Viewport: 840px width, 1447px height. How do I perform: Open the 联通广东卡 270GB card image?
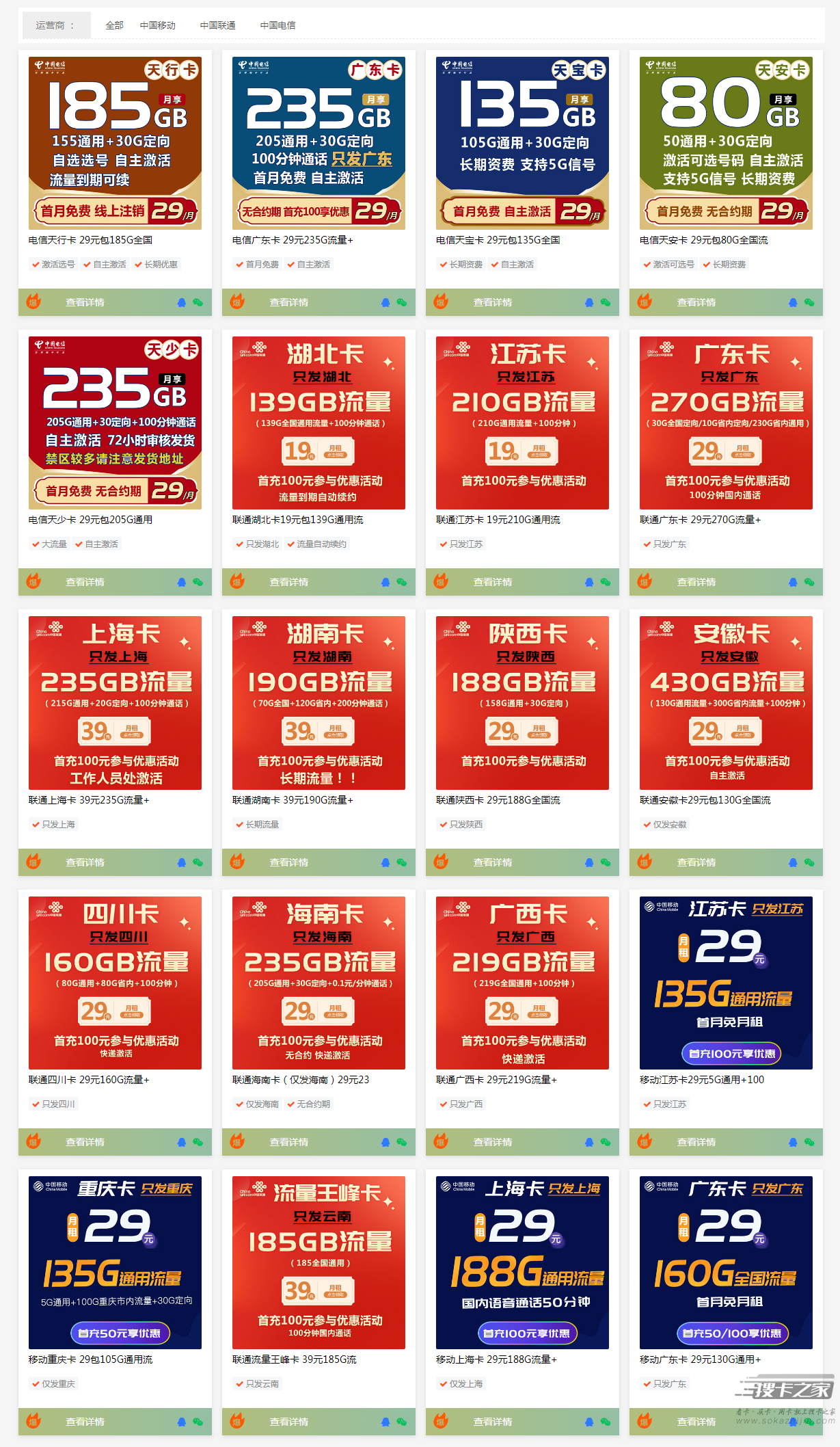pos(726,423)
